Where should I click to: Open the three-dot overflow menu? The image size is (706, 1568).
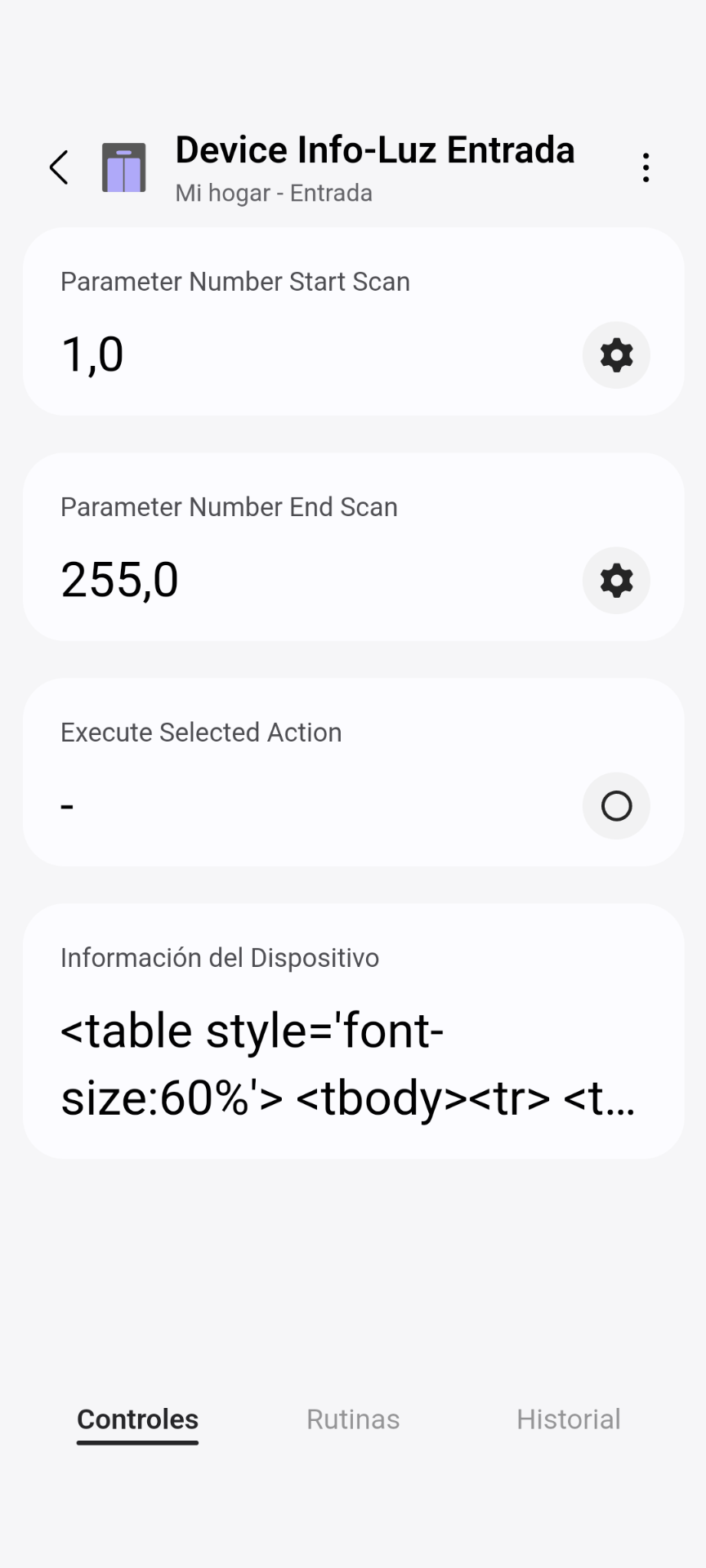coord(646,167)
